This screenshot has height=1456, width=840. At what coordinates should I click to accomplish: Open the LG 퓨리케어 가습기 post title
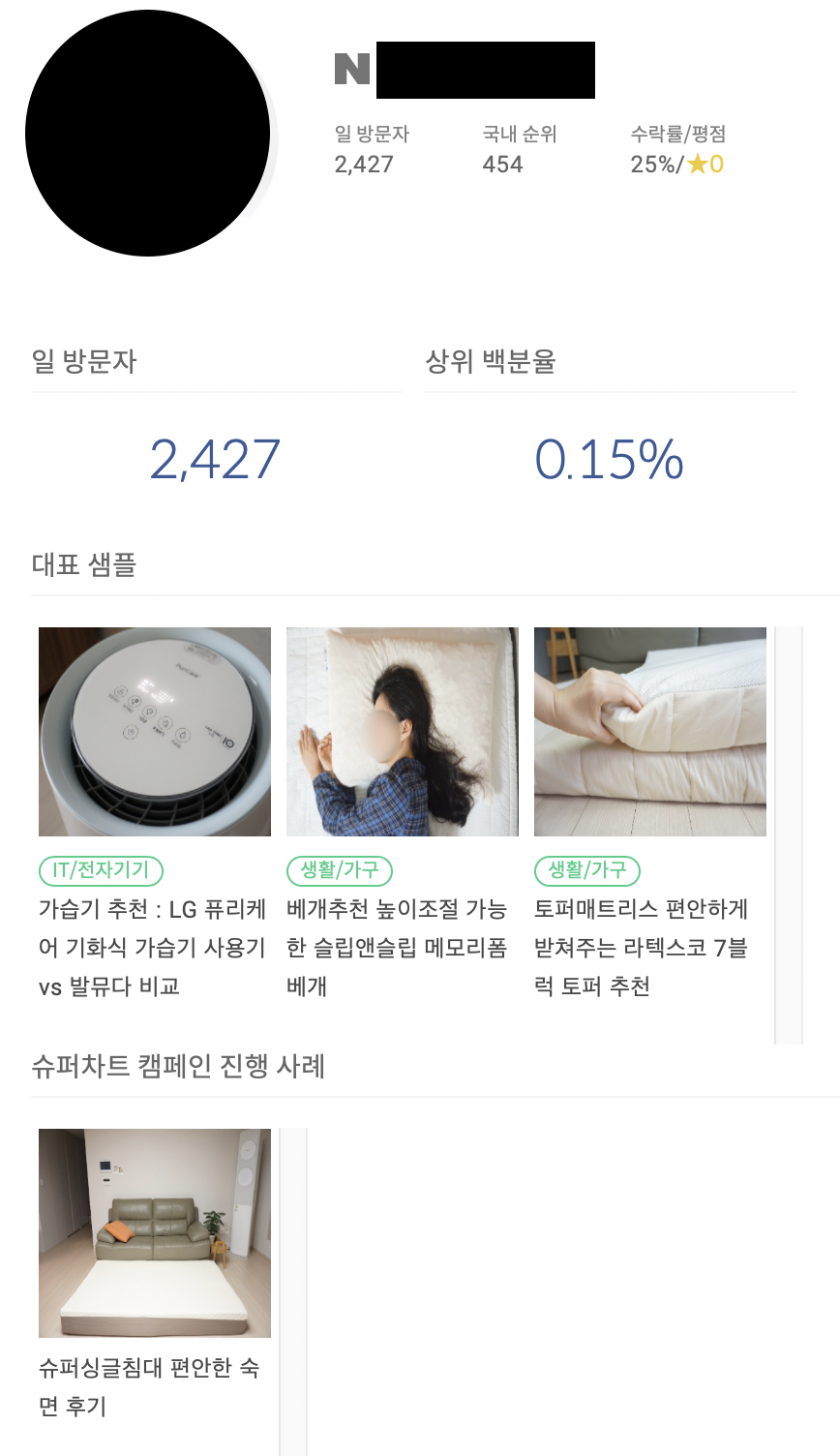point(154,949)
